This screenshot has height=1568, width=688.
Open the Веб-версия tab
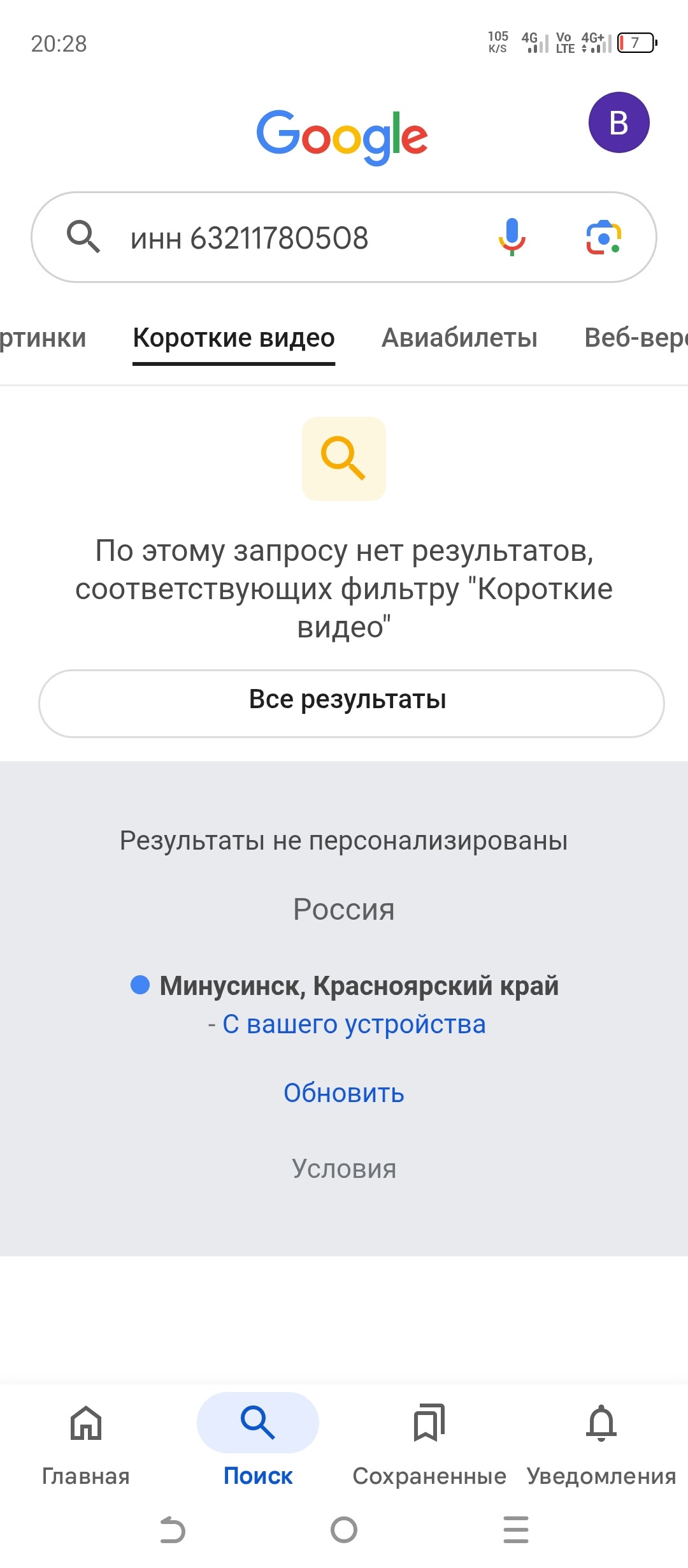pos(636,338)
